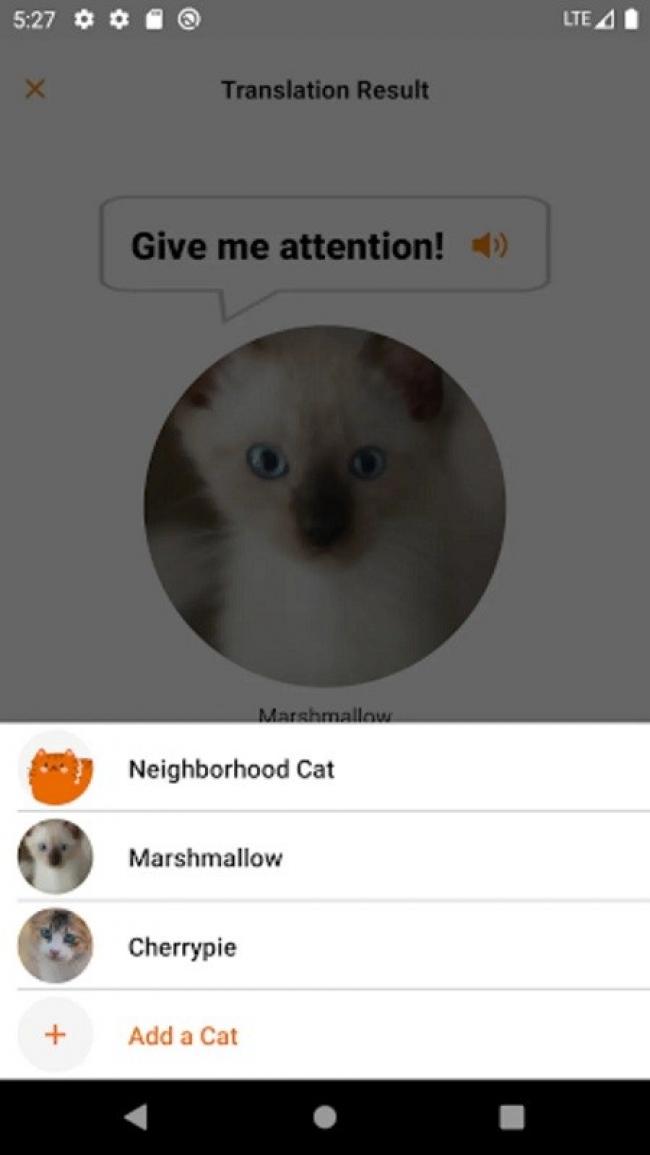Pick Cherrypie from the cat list
The width and height of the screenshot is (650, 1155).
point(182,946)
